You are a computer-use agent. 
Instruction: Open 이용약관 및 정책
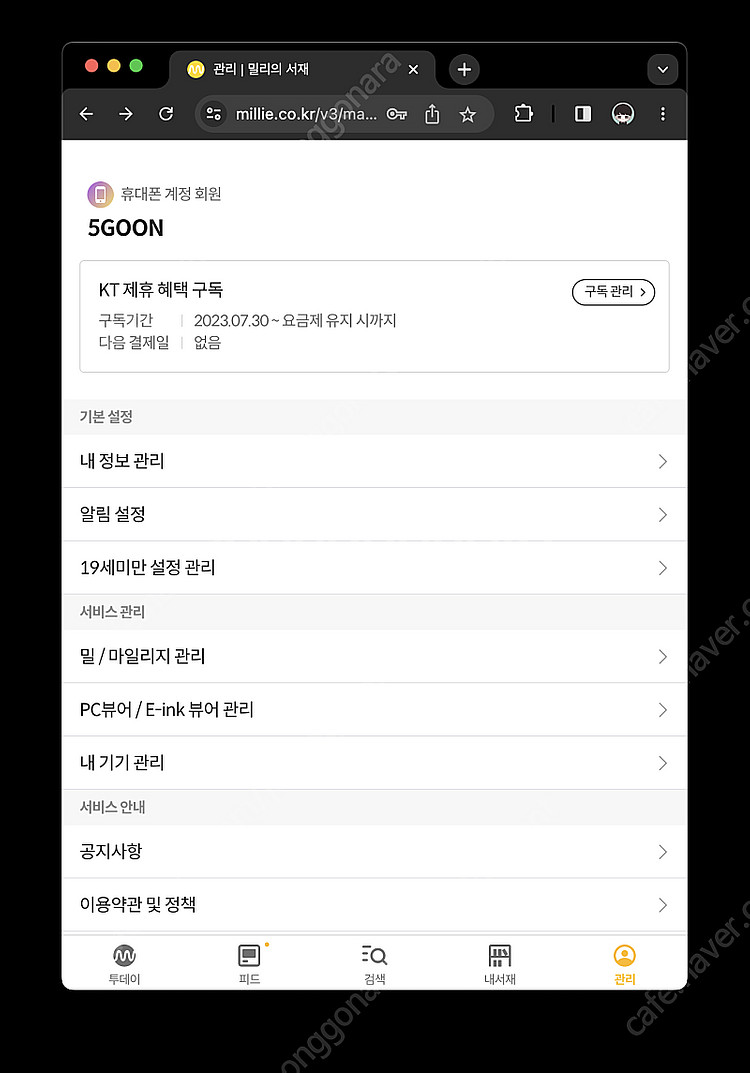(x=374, y=904)
